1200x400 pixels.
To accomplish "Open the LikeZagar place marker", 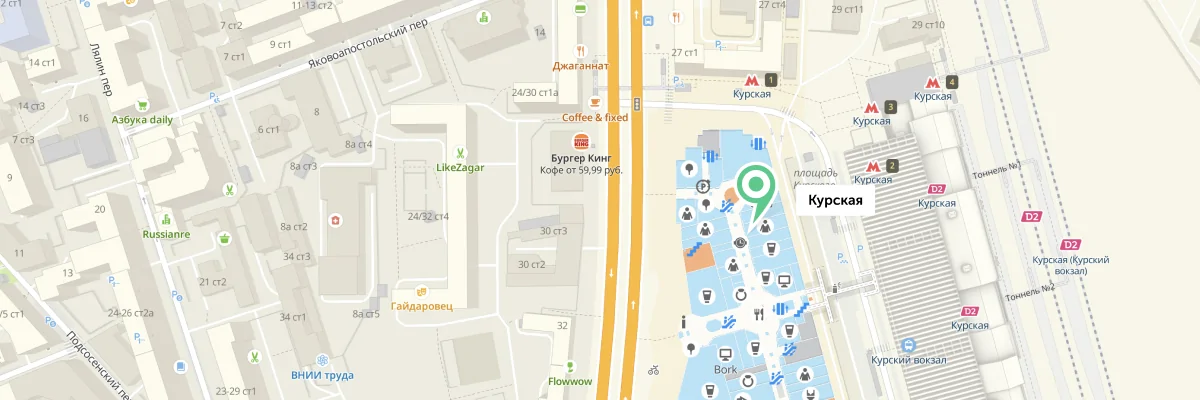I will 459,153.
